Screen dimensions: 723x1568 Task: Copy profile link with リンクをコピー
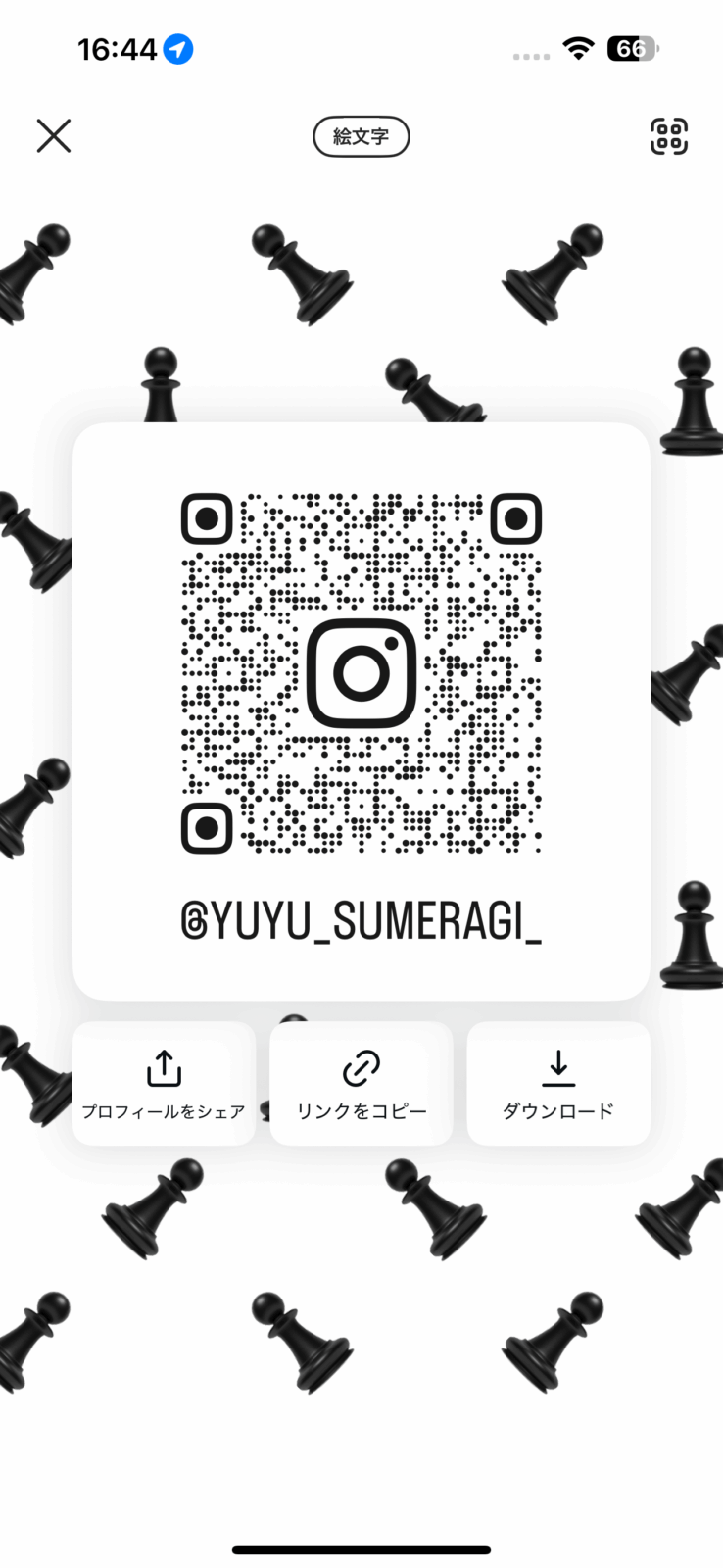click(x=361, y=1083)
